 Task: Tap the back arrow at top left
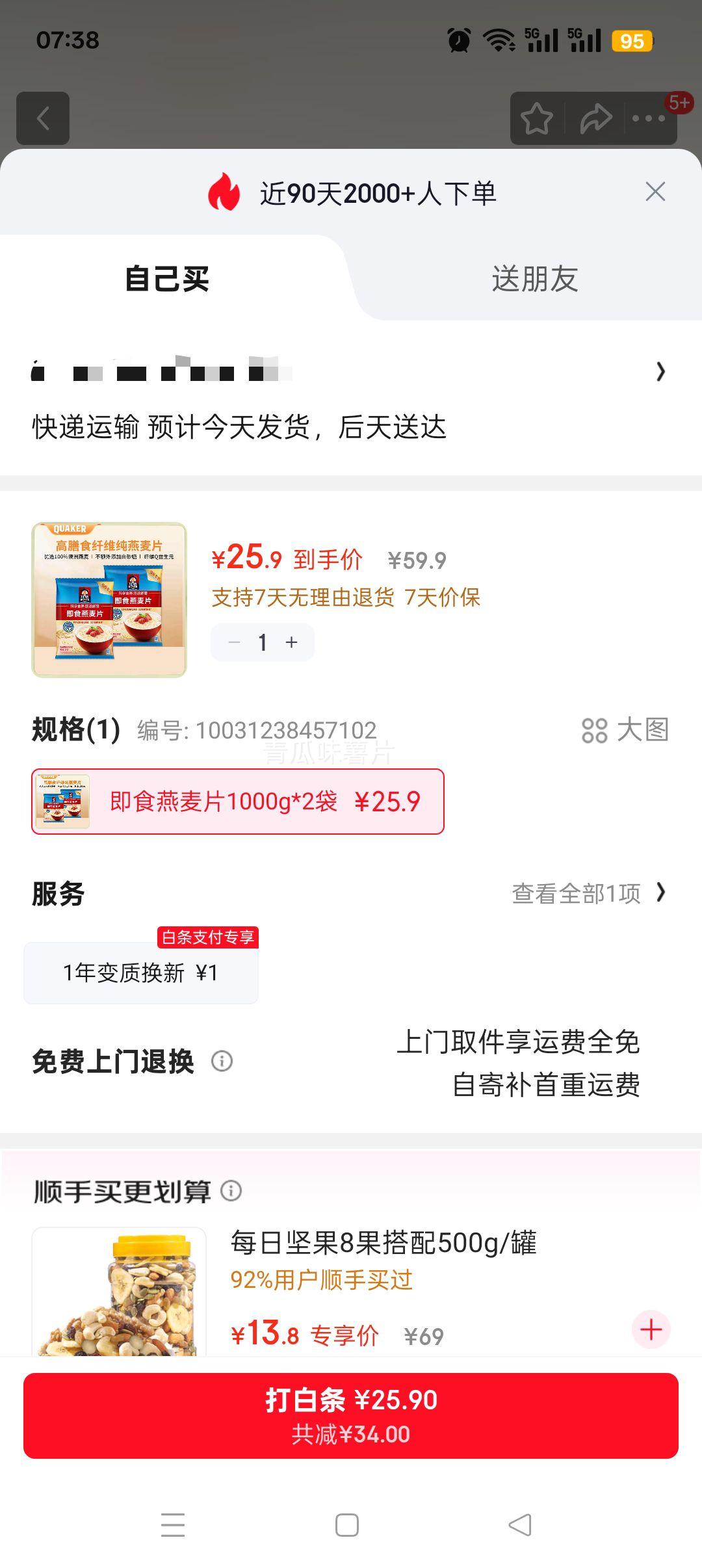[44, 118]
